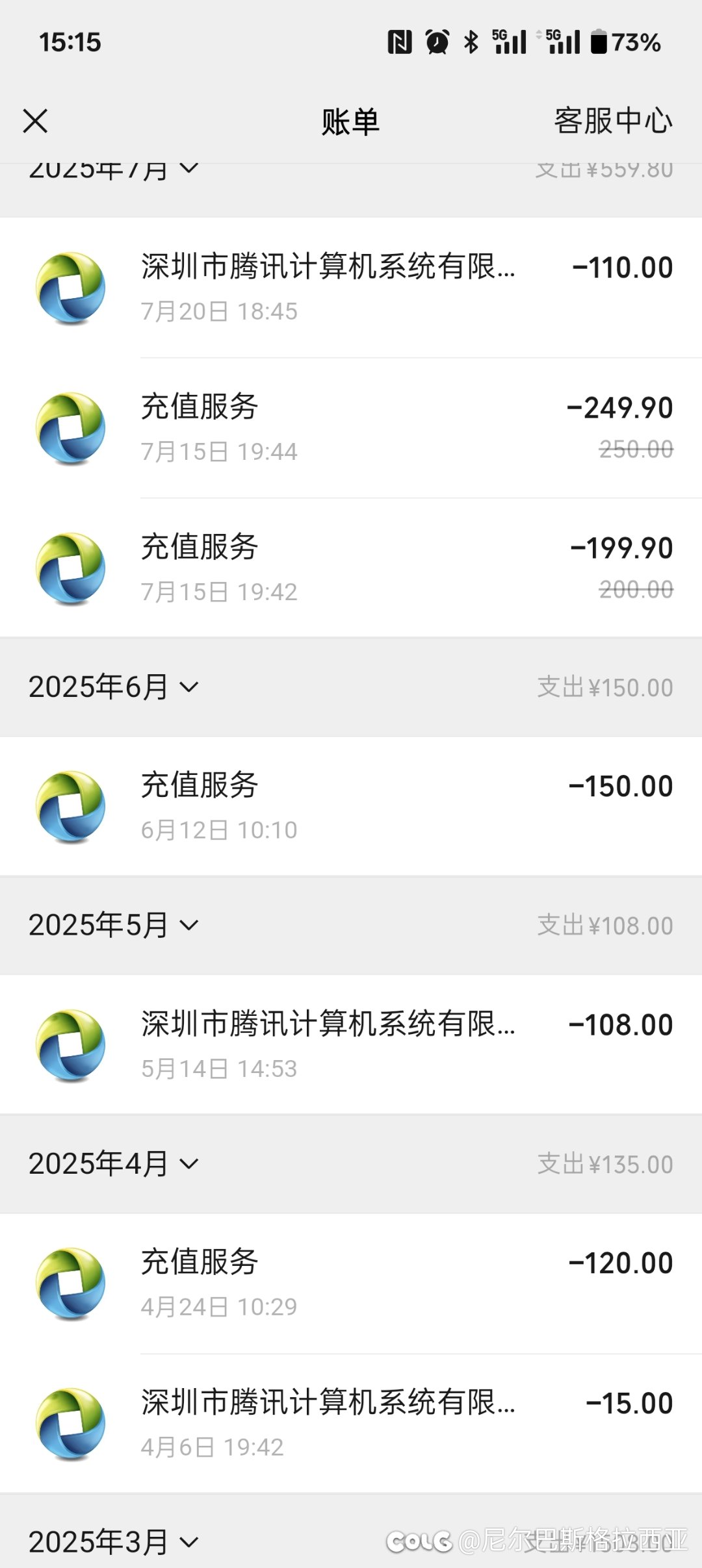Viewport: 702px width, 1568px height.
Task: Open the -110.00 transaction from 7月20日 18:45
Action: coord(351,288)
